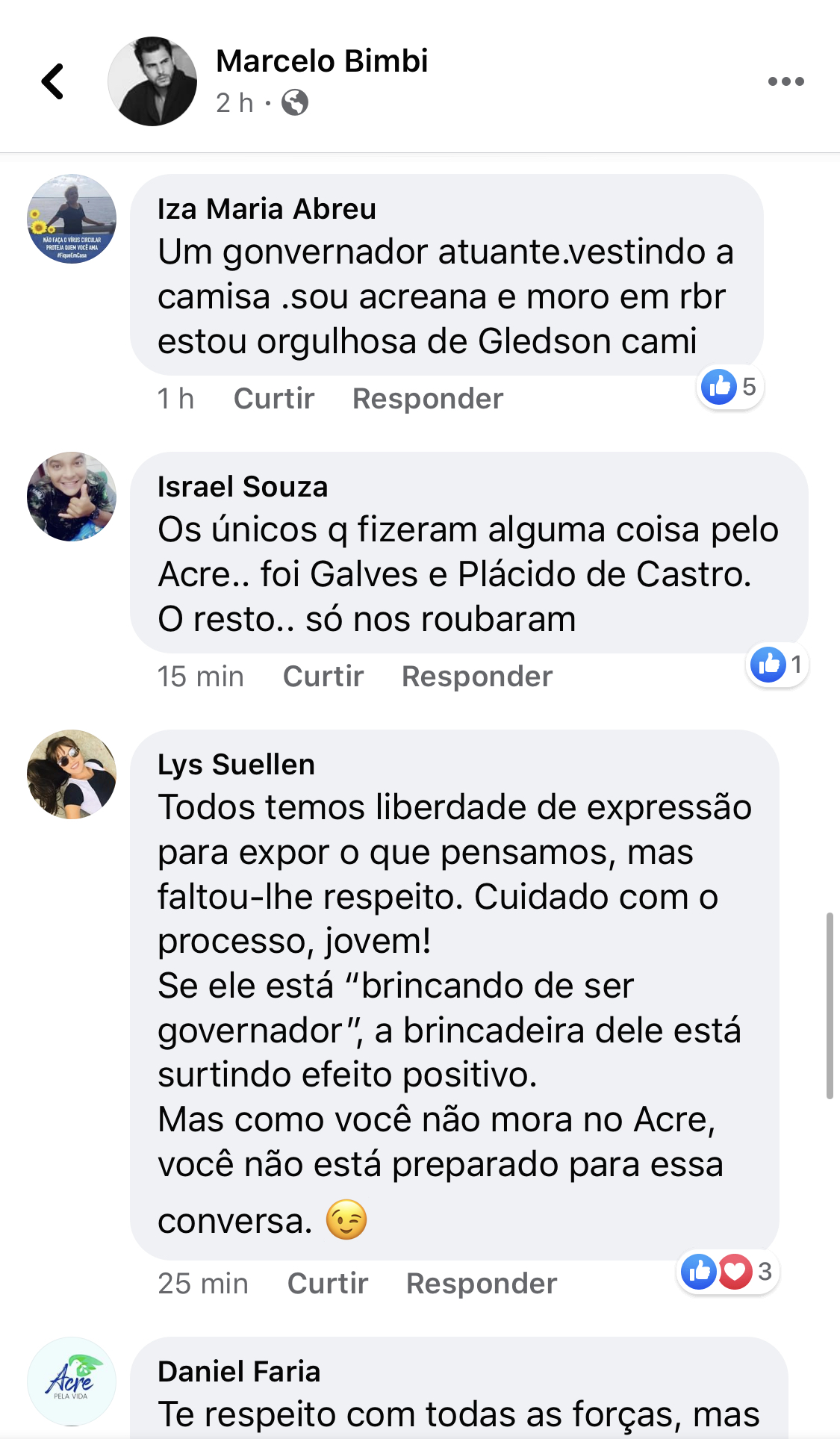This screenshot has width=840, height=1439.
Task: Open Daniel Faria's profile from his name
Action: coord(239,1372)
